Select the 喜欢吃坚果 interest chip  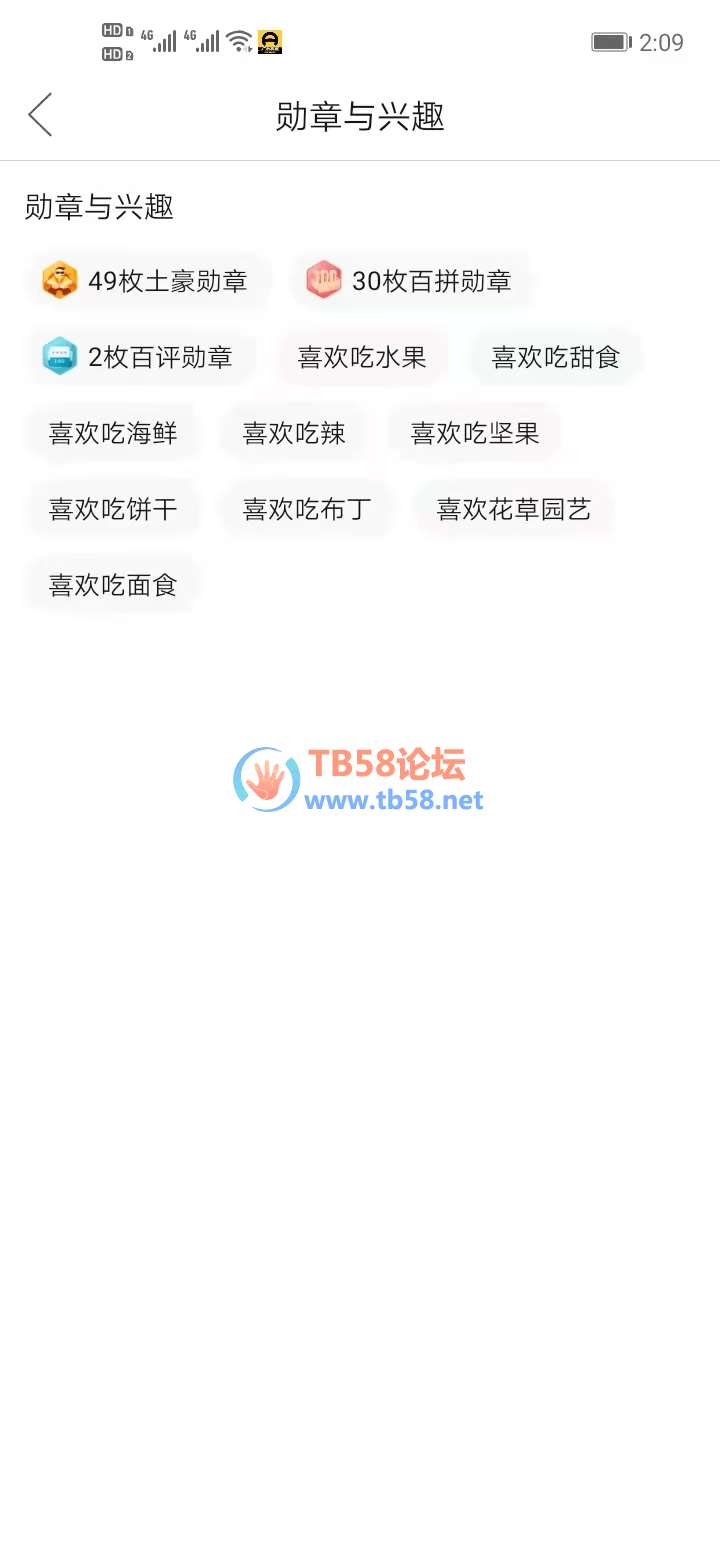click(475, 433)
